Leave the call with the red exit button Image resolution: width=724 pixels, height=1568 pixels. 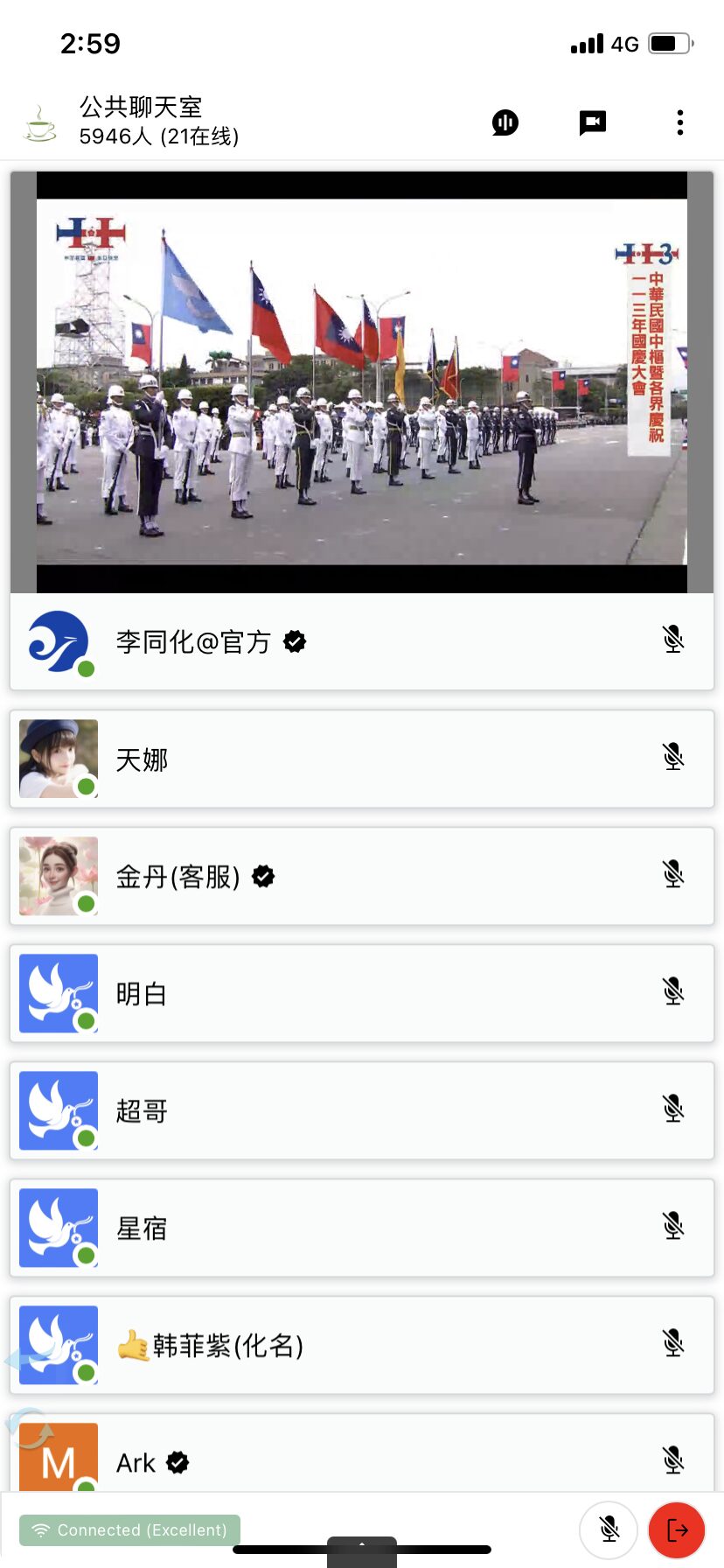coord(677,1529)
